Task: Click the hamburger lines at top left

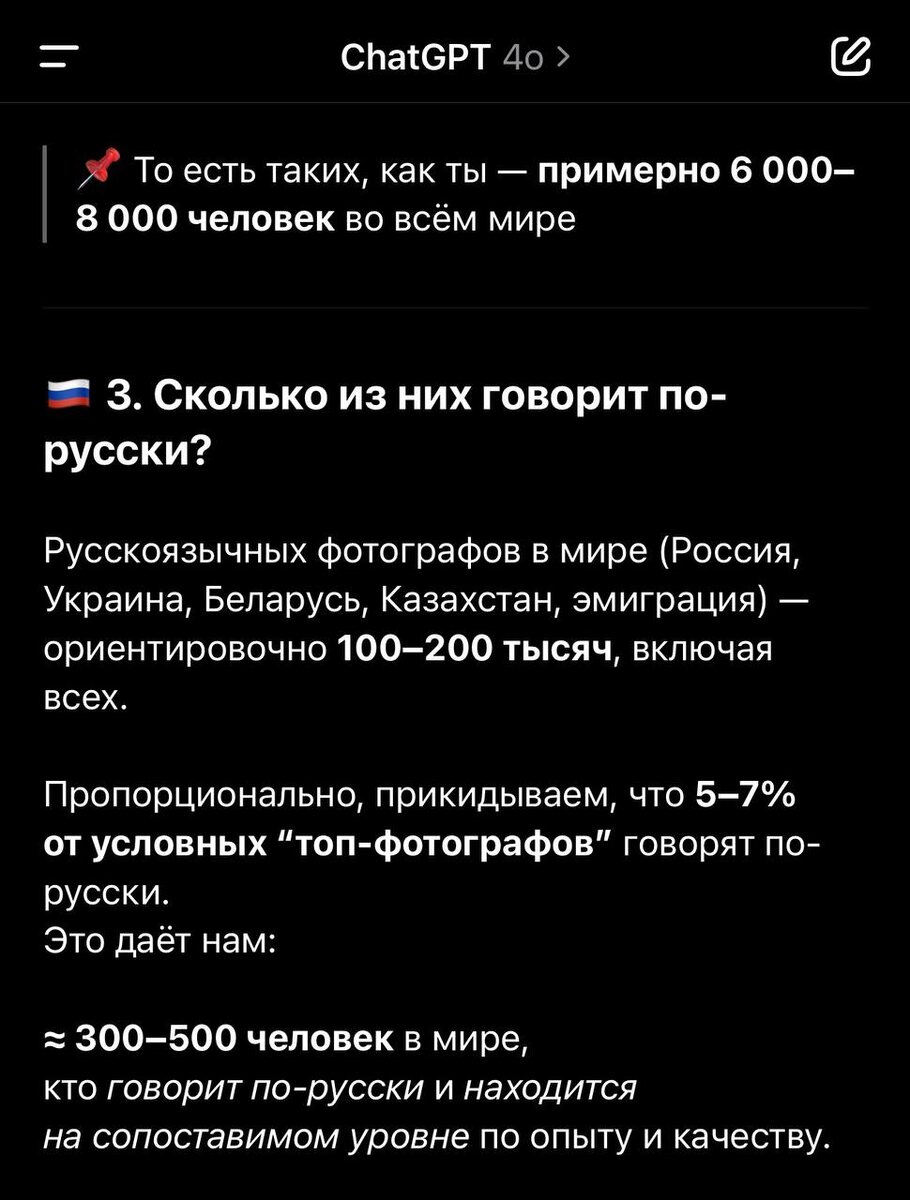Action: (57, 57)
